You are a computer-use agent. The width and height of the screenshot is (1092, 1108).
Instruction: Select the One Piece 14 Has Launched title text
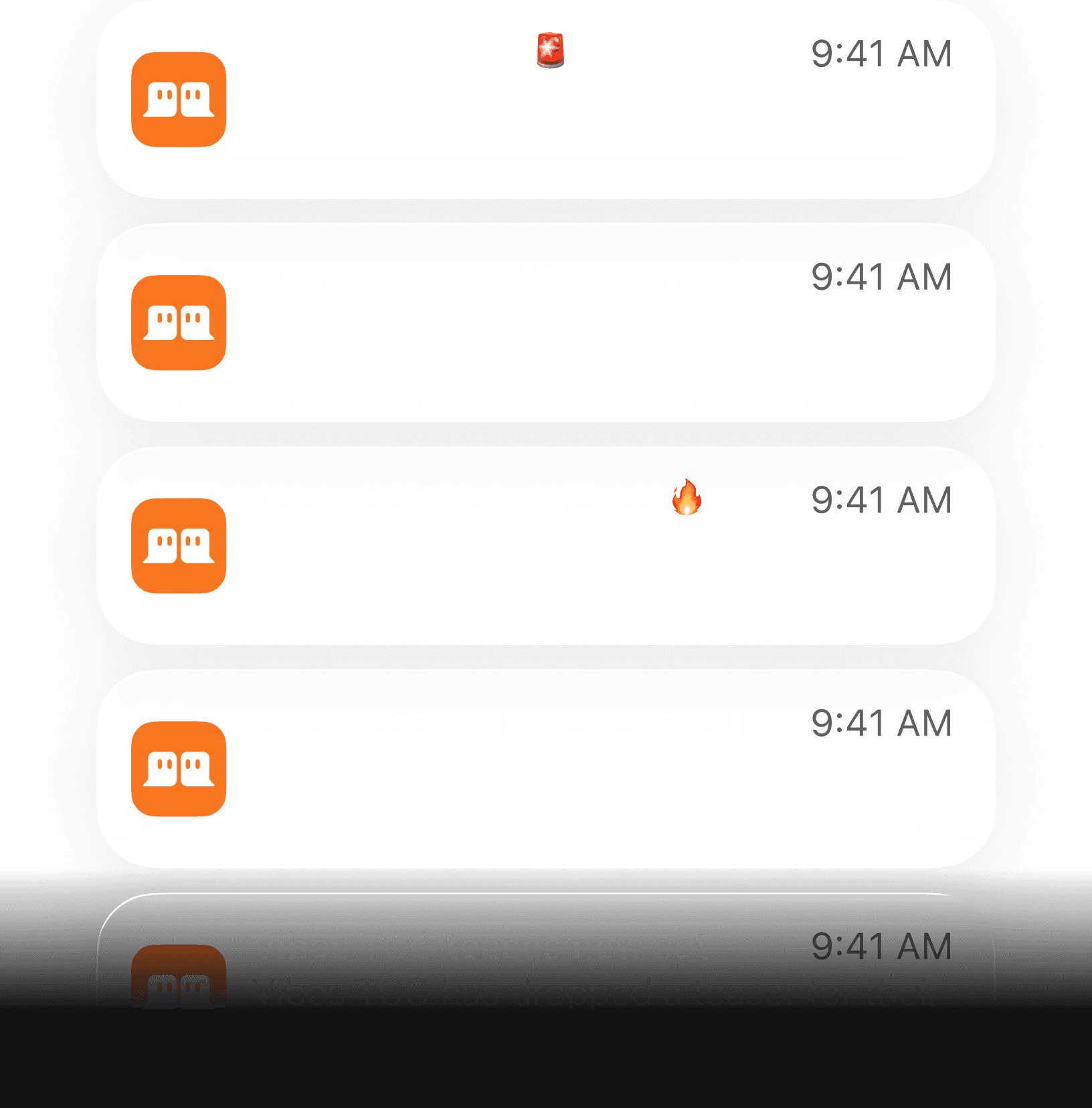(x=502, y=724)
